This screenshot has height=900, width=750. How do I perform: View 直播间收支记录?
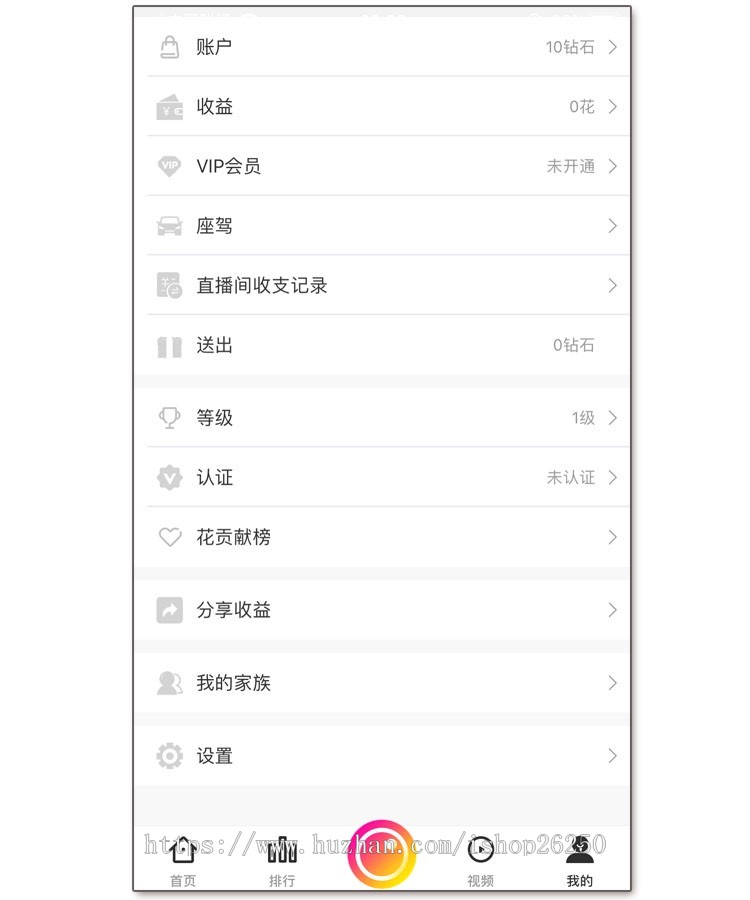382,286
